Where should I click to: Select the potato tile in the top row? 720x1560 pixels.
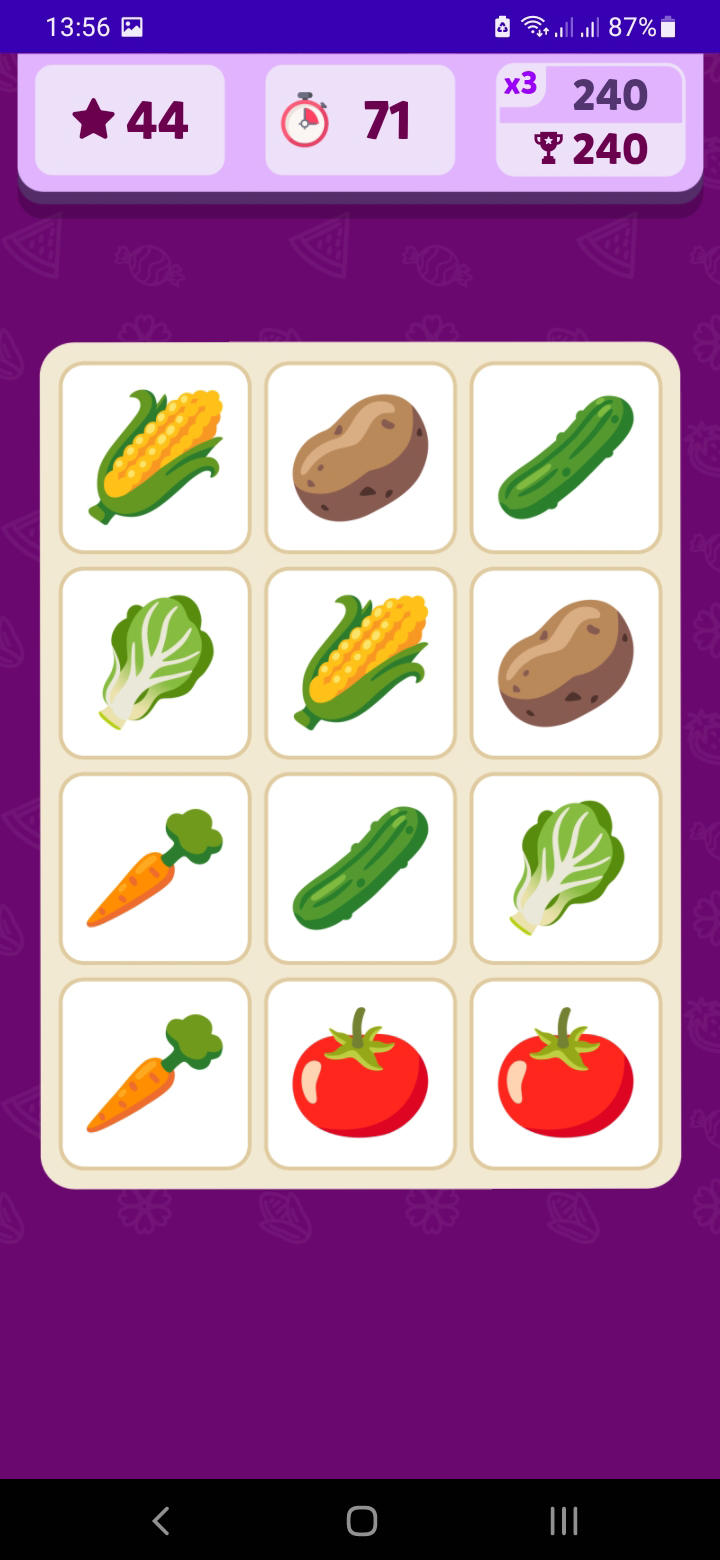[360, 457]
